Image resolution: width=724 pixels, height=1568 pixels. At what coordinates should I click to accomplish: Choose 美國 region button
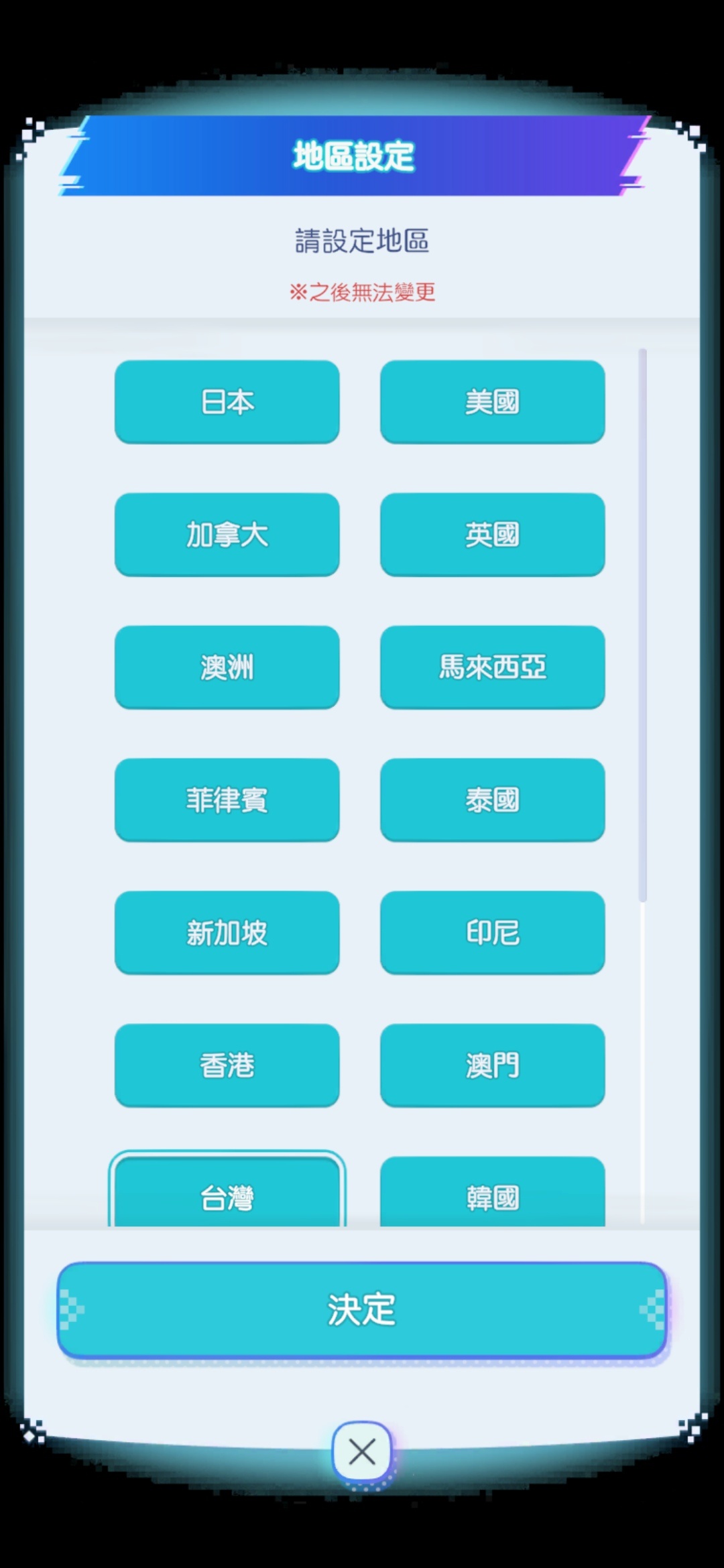coord(492,401)
